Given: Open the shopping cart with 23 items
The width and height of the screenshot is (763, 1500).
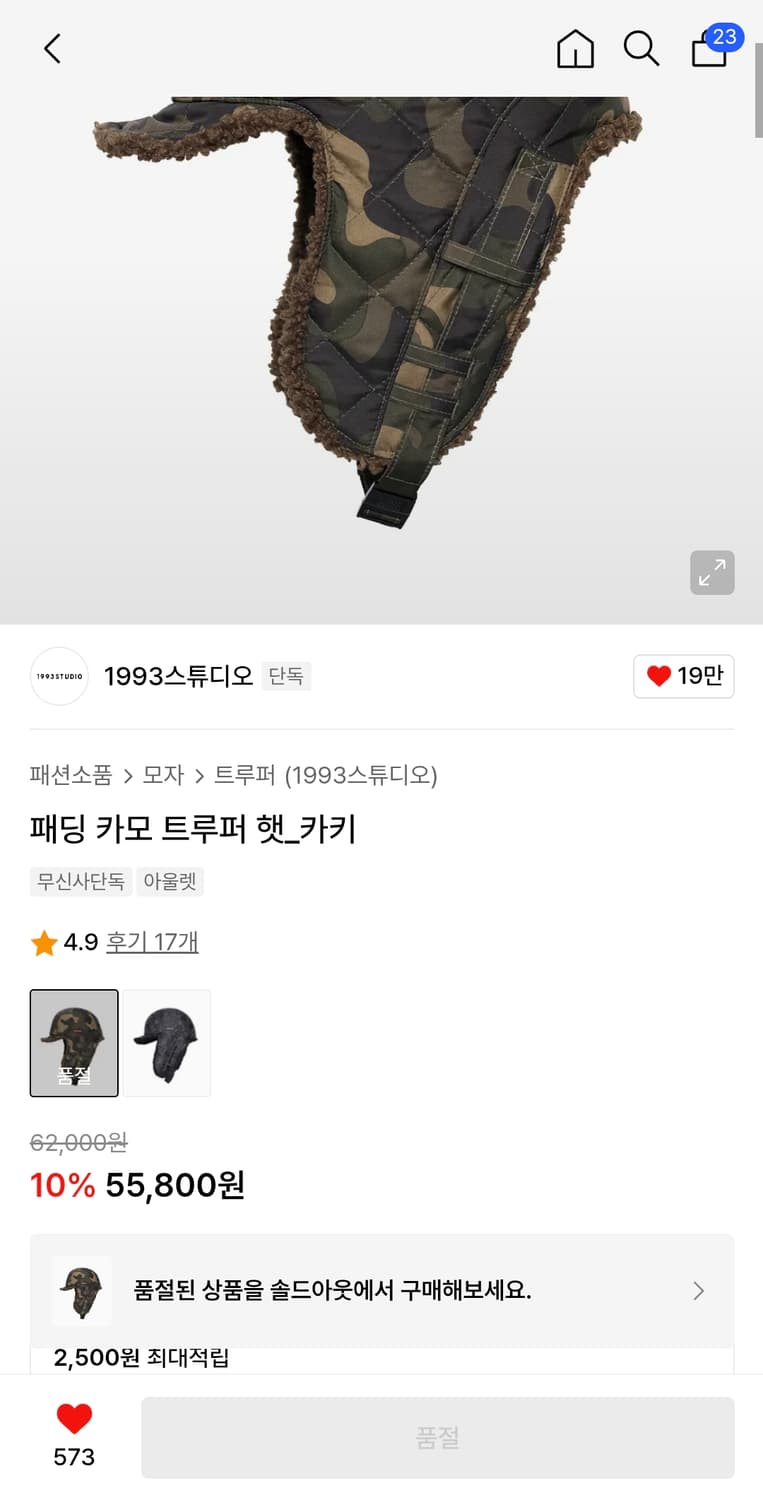Looking at the screenshot, I should pos(709,48).
